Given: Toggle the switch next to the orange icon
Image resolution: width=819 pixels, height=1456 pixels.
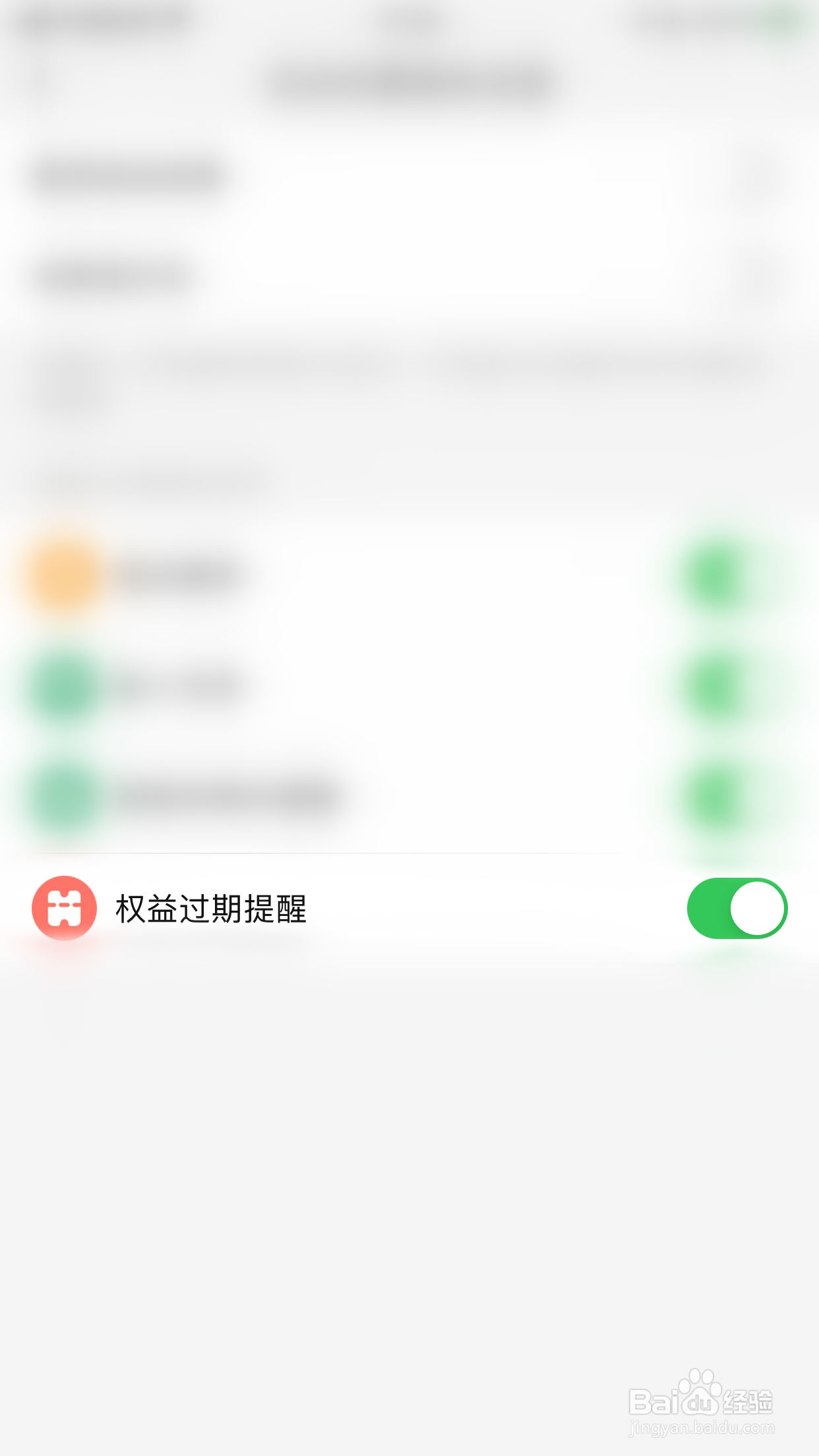Looking at the screenshot, I should click(x=719, y=574).
